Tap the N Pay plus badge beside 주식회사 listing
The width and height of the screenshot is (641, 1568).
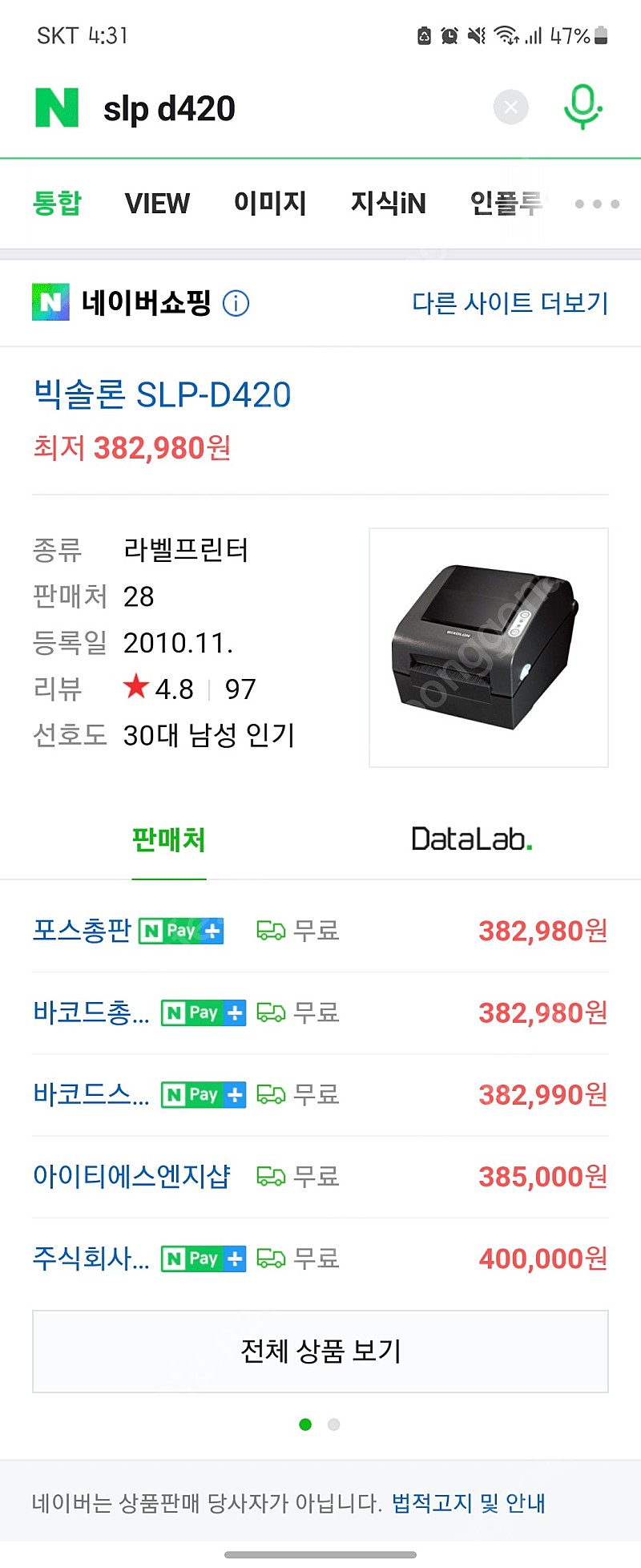[203, 1259]
